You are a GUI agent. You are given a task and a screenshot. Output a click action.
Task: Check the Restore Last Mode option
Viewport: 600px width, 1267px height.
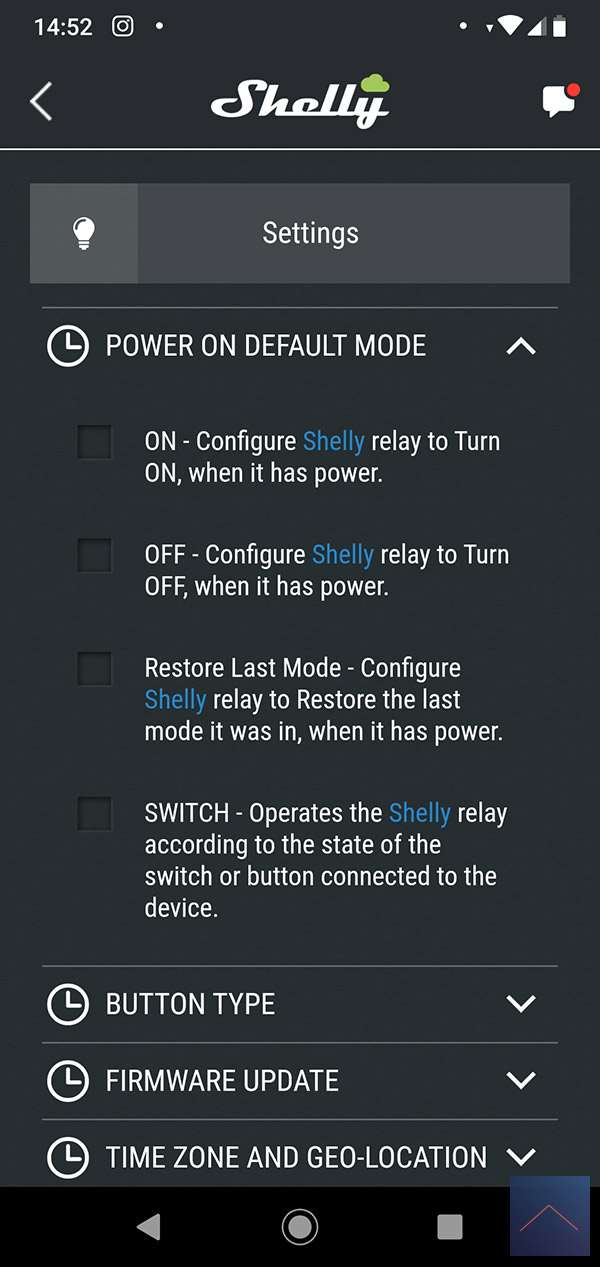pyautogui.click(x=95, y=668)
